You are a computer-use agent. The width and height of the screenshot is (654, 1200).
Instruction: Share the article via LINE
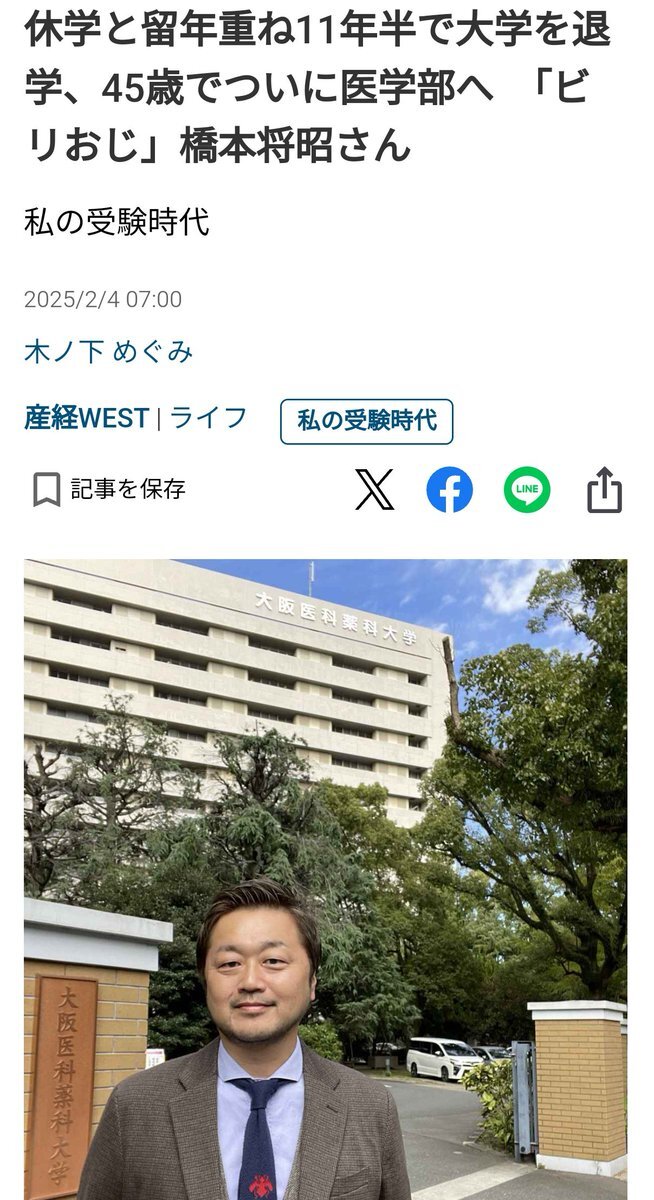click(527, 490)
